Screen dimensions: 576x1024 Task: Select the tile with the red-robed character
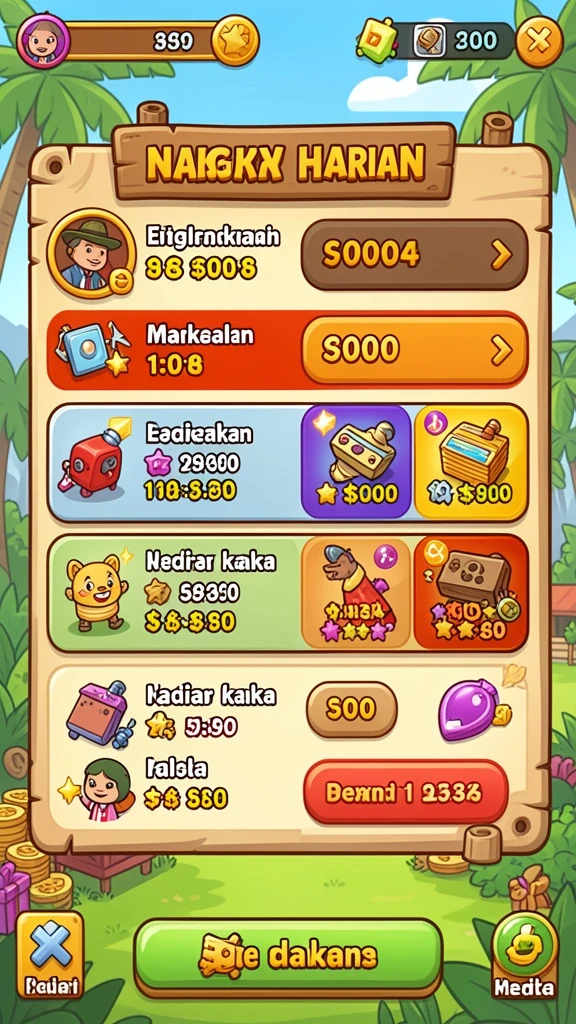coord(356,592)
